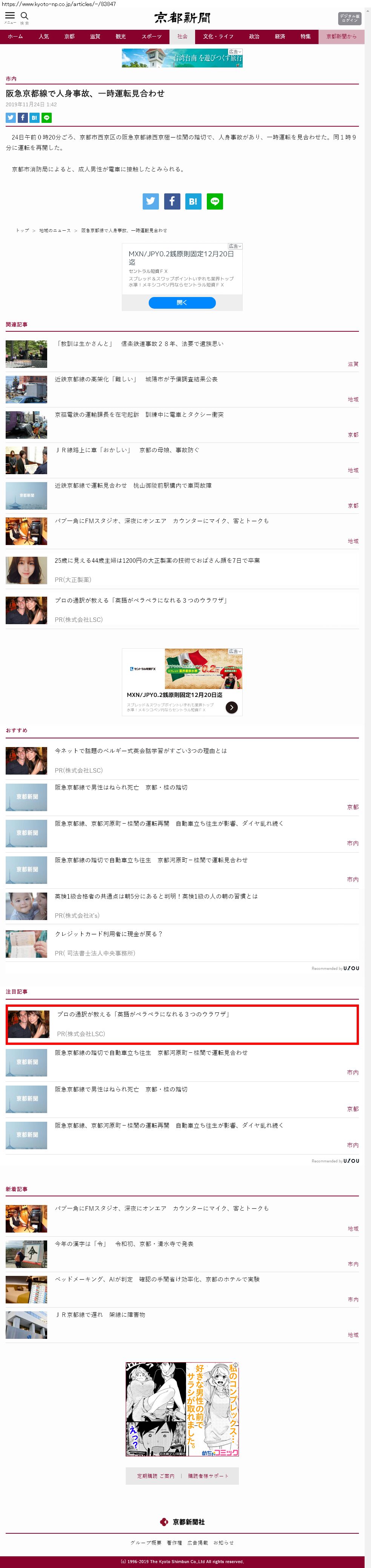Open article ベッドメーキング、AIが判定

tap(157, 1279)
